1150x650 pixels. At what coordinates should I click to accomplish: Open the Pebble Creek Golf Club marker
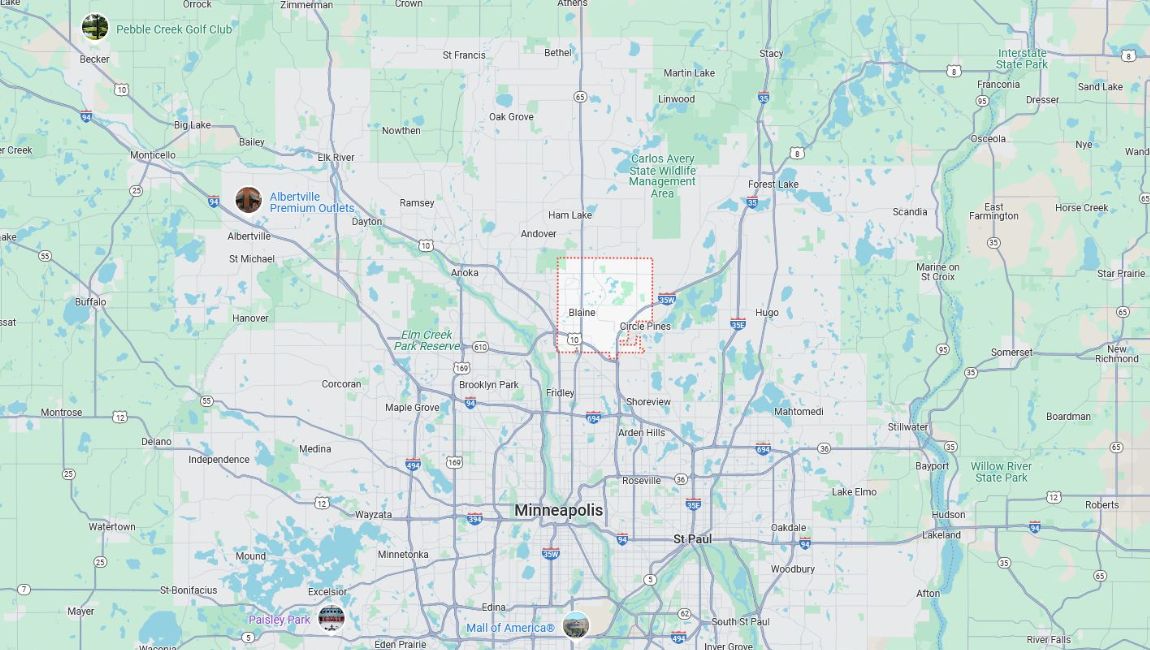(95, 27)
